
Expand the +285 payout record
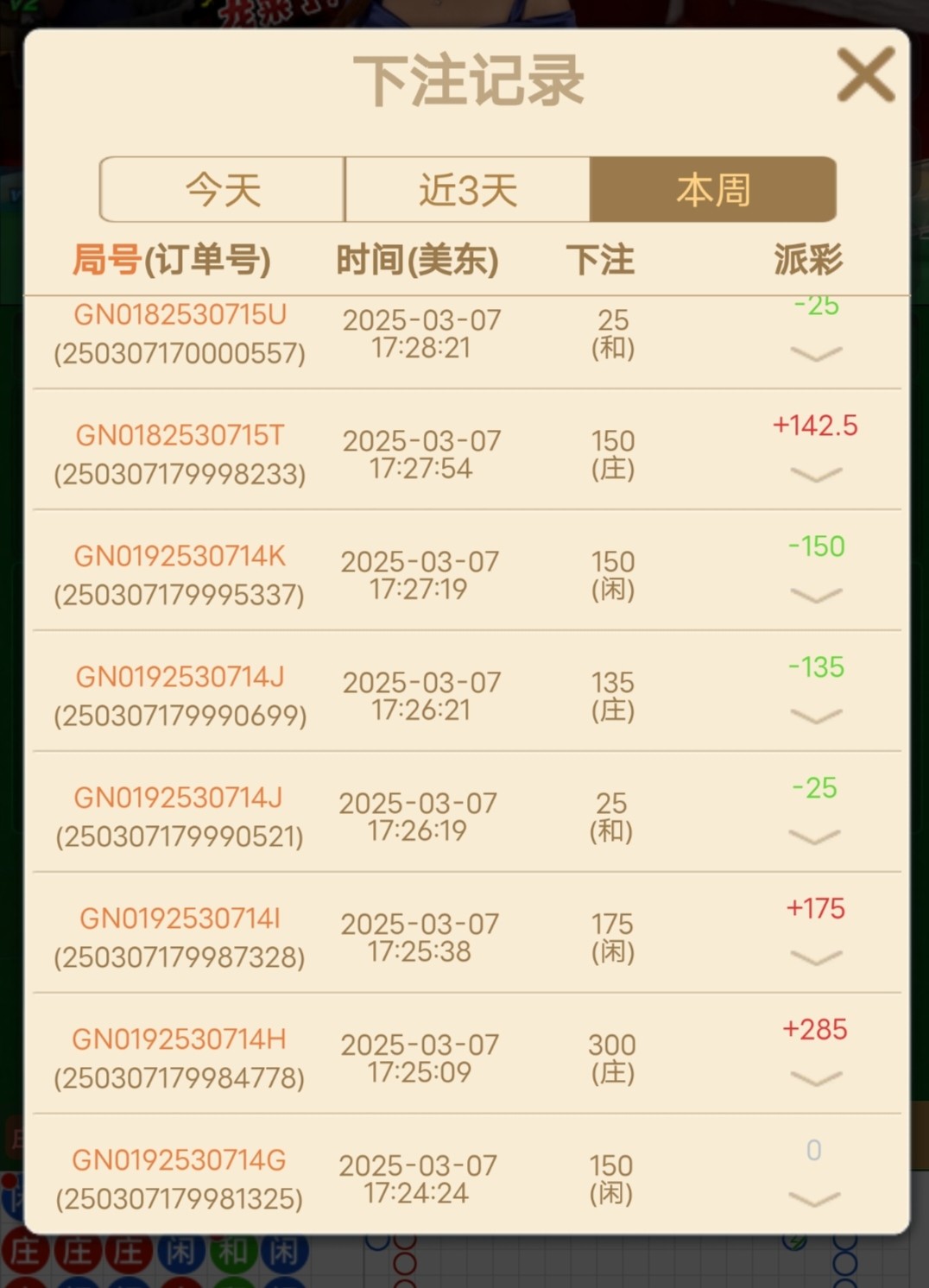click(x=816, y=1079)
